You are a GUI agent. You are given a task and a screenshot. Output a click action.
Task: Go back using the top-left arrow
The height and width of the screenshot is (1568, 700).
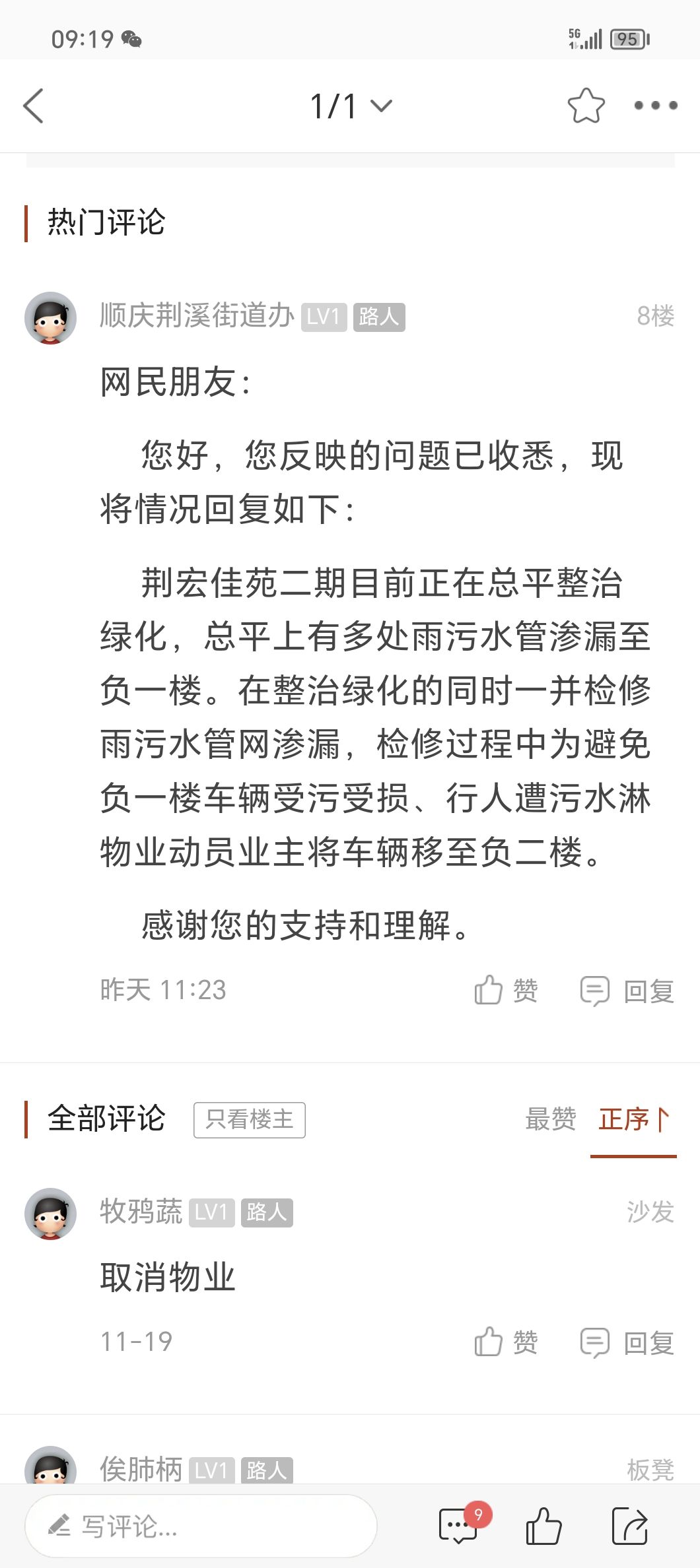pyautogui.click(x=33, y=106)
